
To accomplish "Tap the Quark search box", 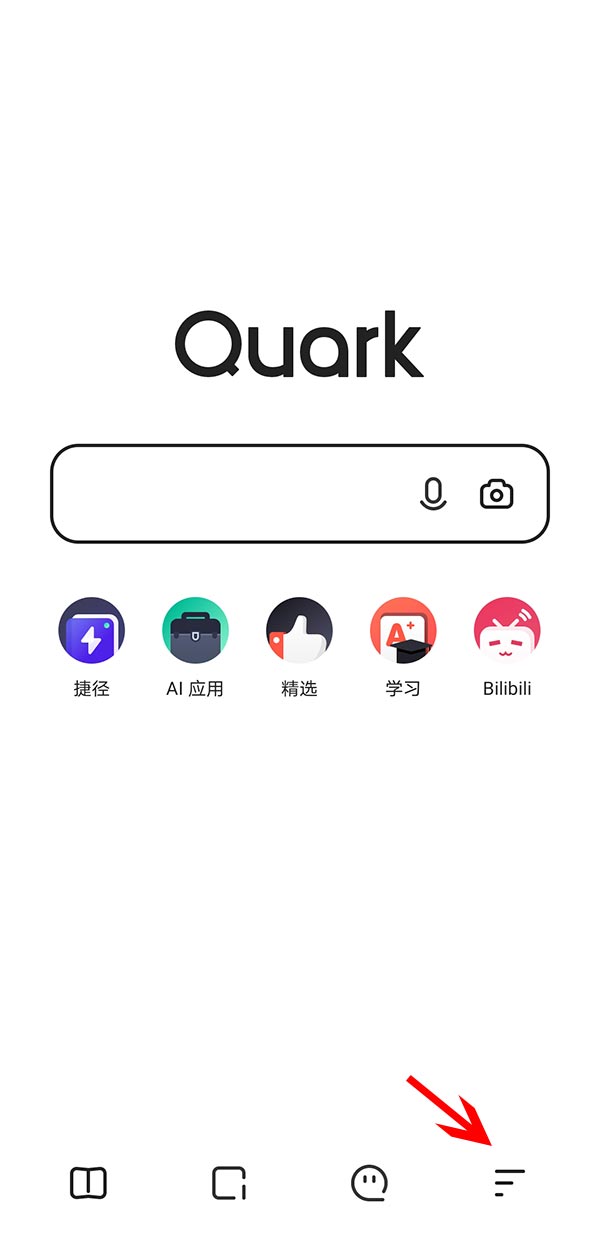I will [x=230, y=494].
